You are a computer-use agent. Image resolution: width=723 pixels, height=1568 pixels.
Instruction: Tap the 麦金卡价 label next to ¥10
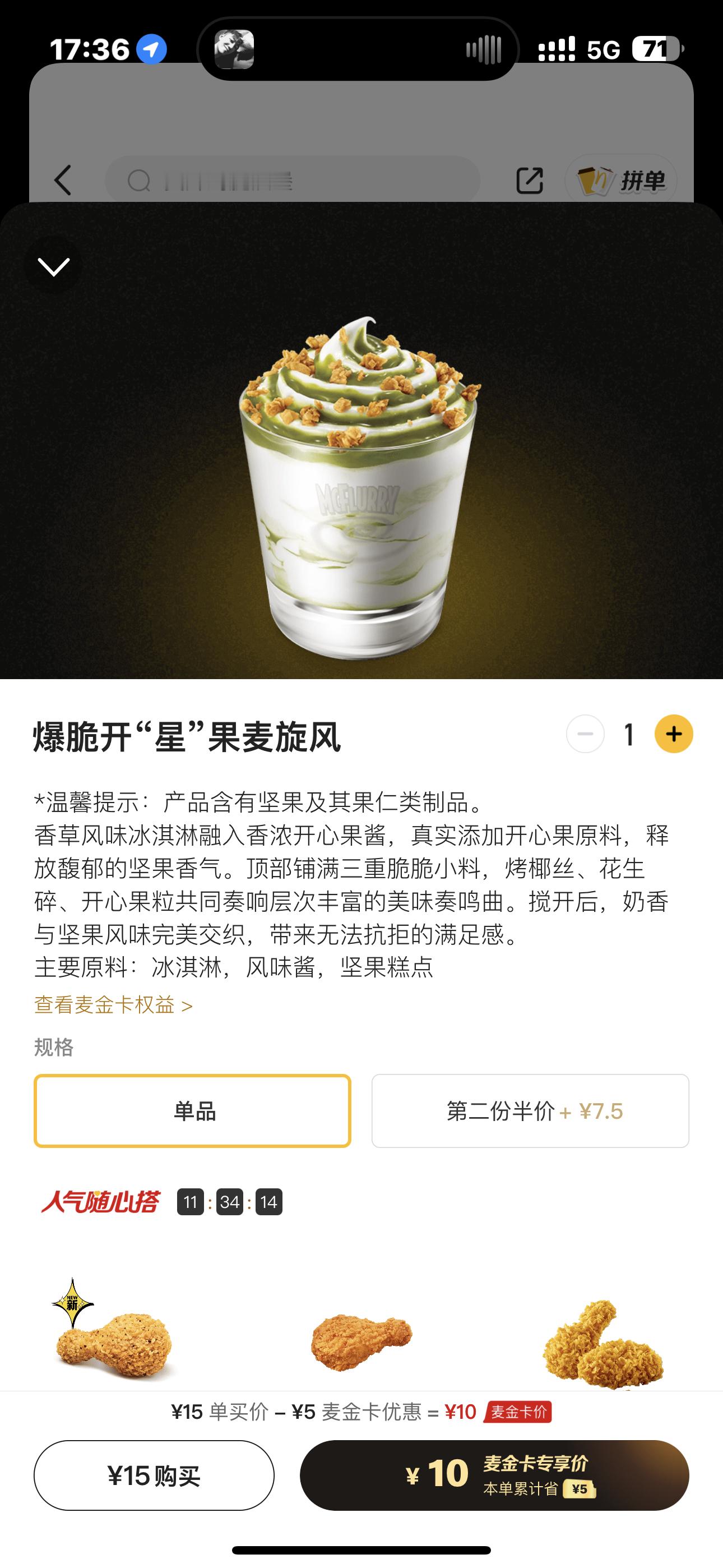pyautogui.click(x=518, y=1413)
